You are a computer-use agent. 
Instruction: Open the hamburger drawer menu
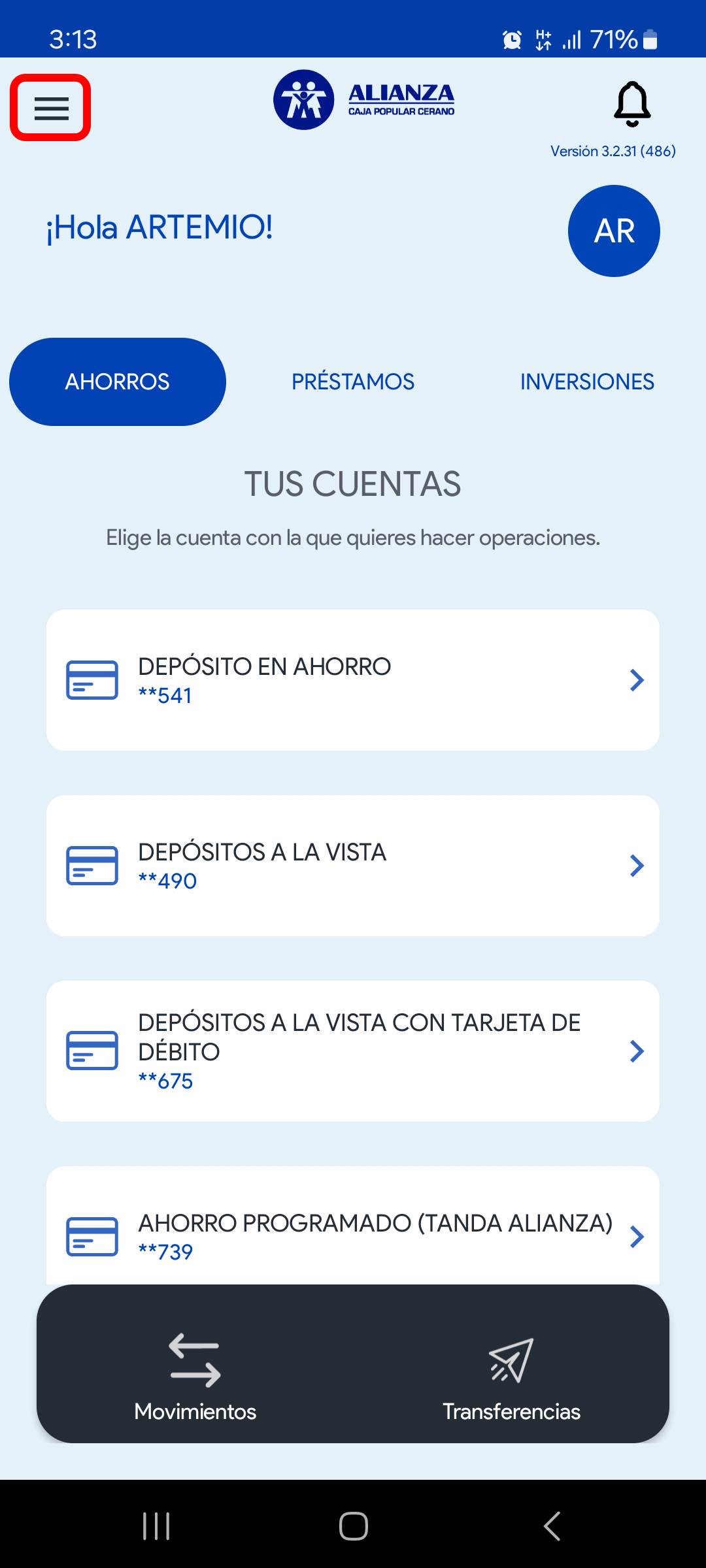pos(51,108)
